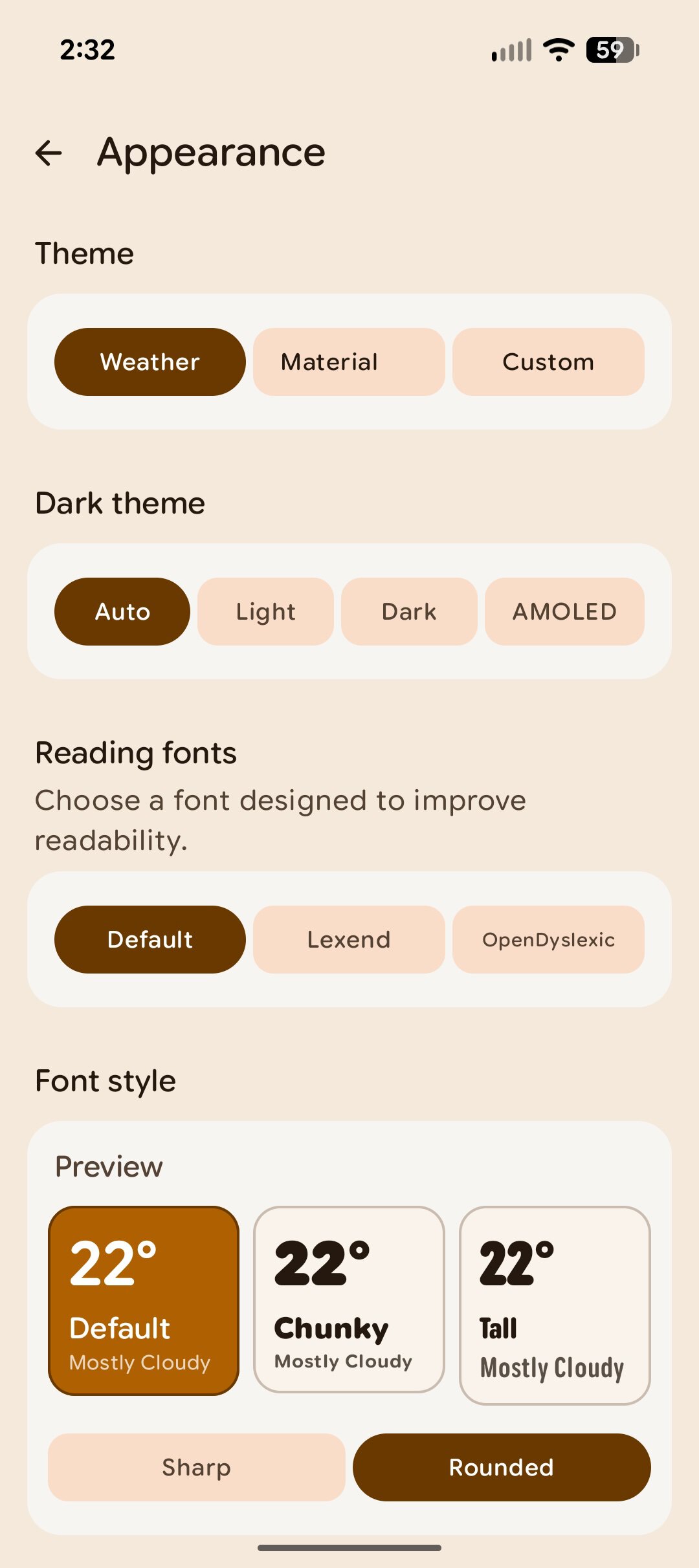Switch to Dark mode
The width and height of the screenshot is (699, 1568).
(x=409, y=611)
